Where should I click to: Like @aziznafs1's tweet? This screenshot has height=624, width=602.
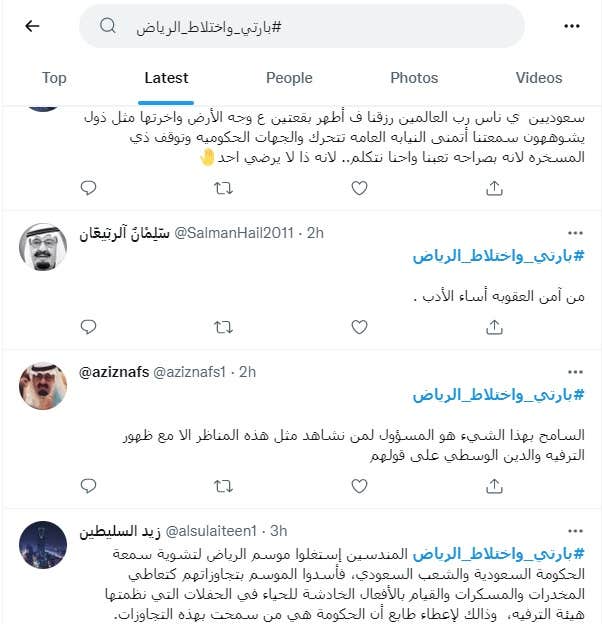(x=359, y=487)
